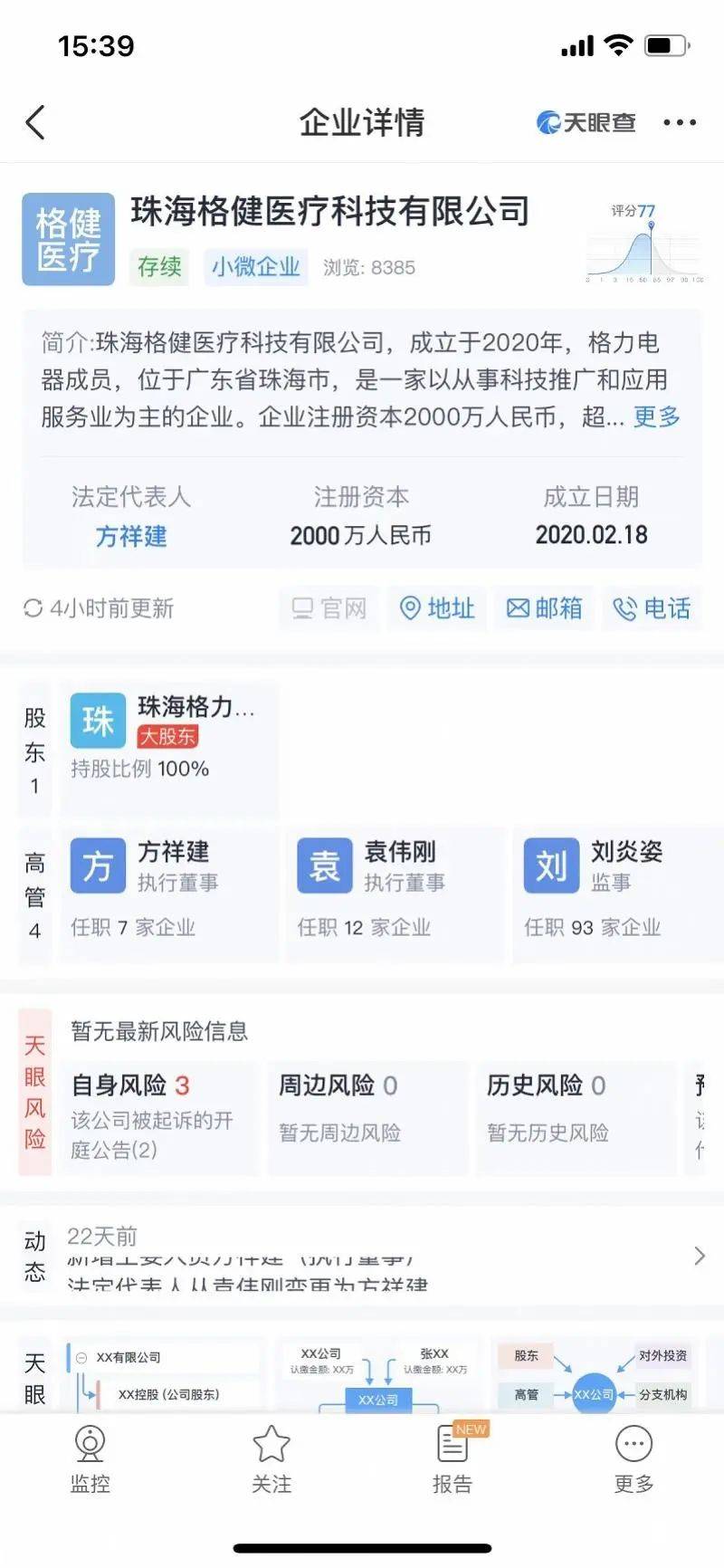Click legal representative 方祥建 link
The image size is (724, 1568).
click(130, 535)
